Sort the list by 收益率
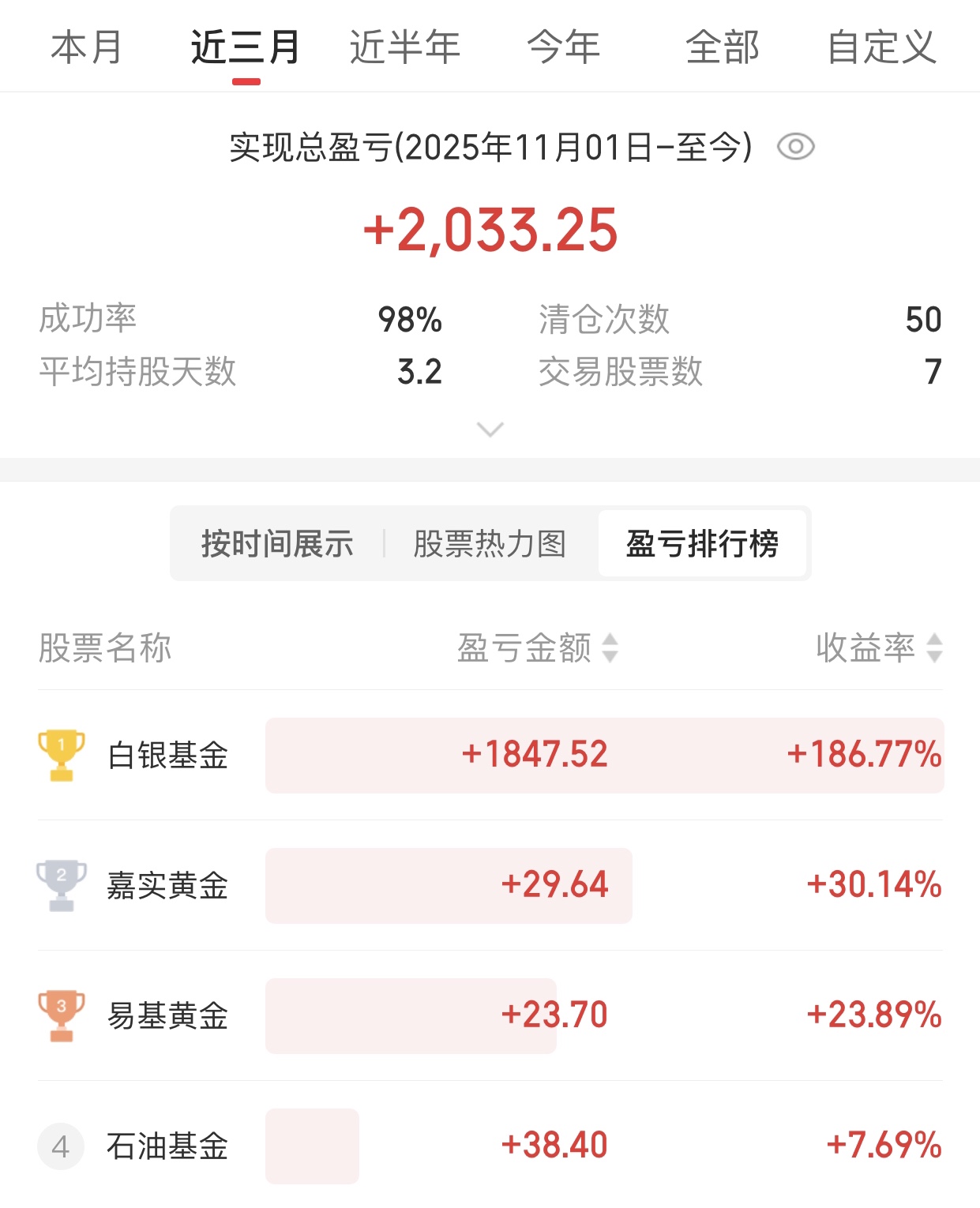The height and width of the screenshot is (1208, 980). (x=878, y=648)
